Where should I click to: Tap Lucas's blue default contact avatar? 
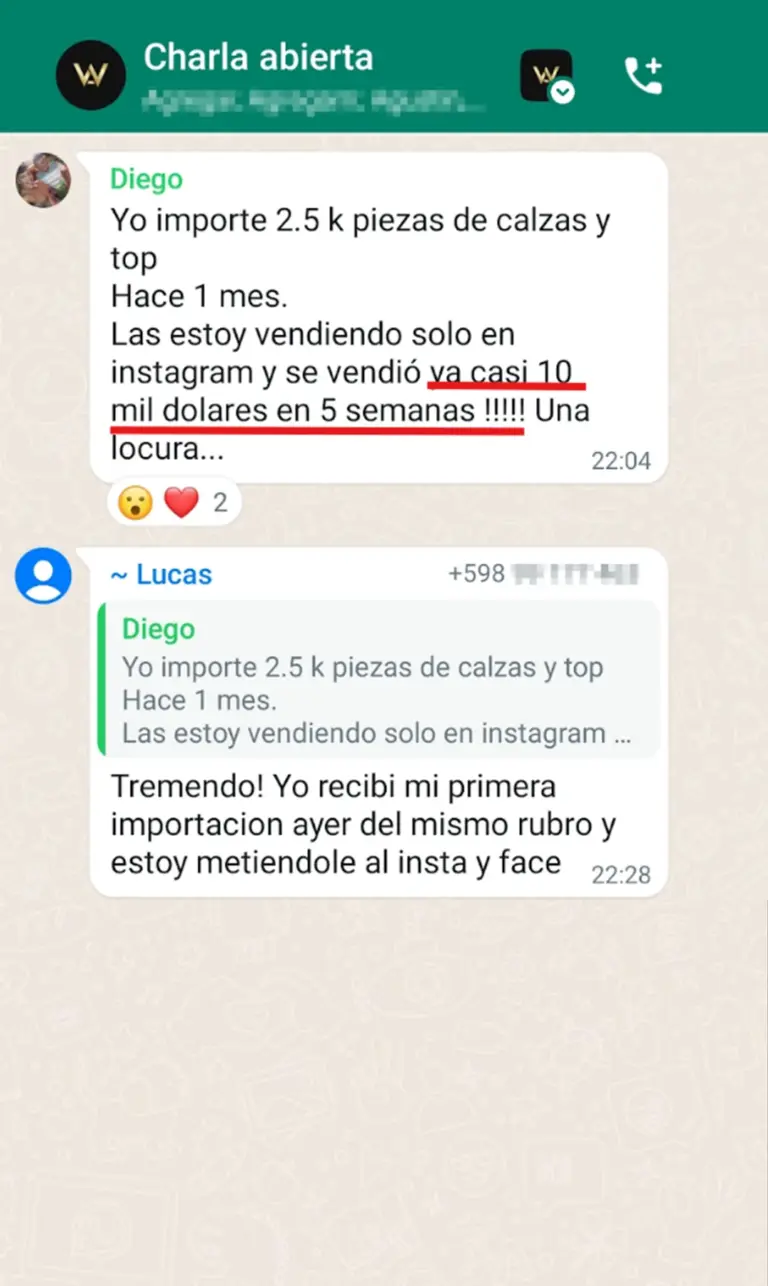[x=42, y=575]
